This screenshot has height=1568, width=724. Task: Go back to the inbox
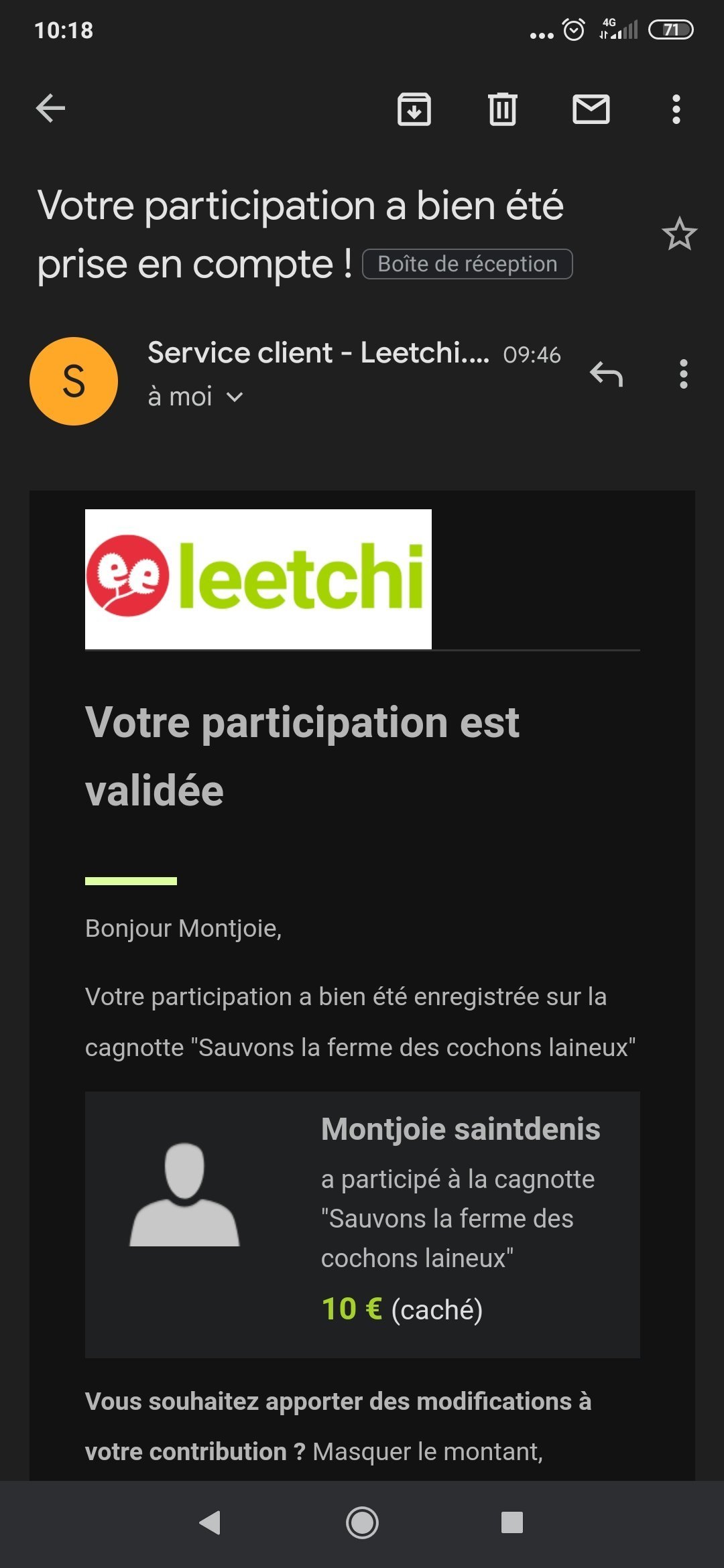(50, 109)
